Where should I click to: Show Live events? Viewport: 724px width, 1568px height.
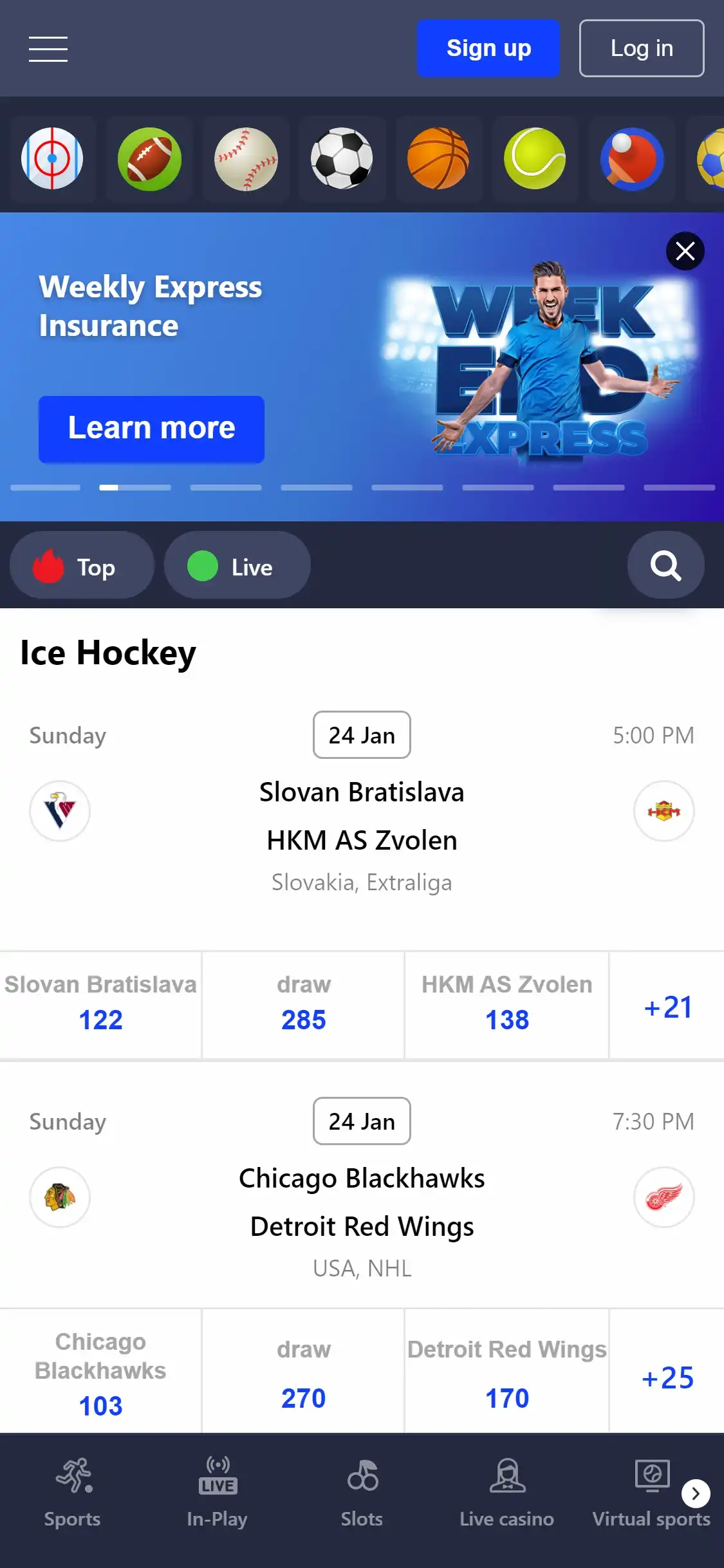click(237, 566)
